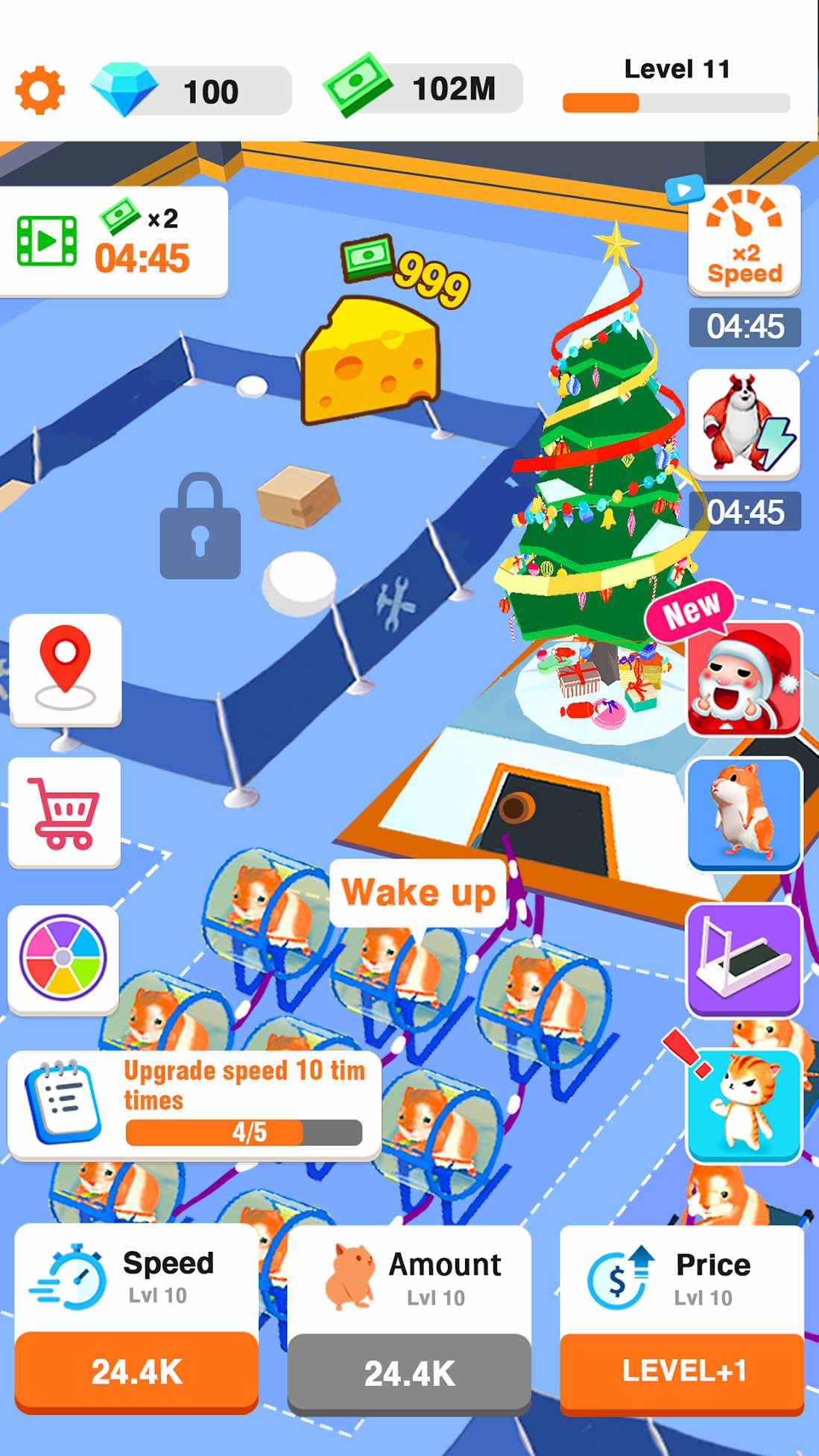
Task: Open the settings gear
Action: point(40,90)
